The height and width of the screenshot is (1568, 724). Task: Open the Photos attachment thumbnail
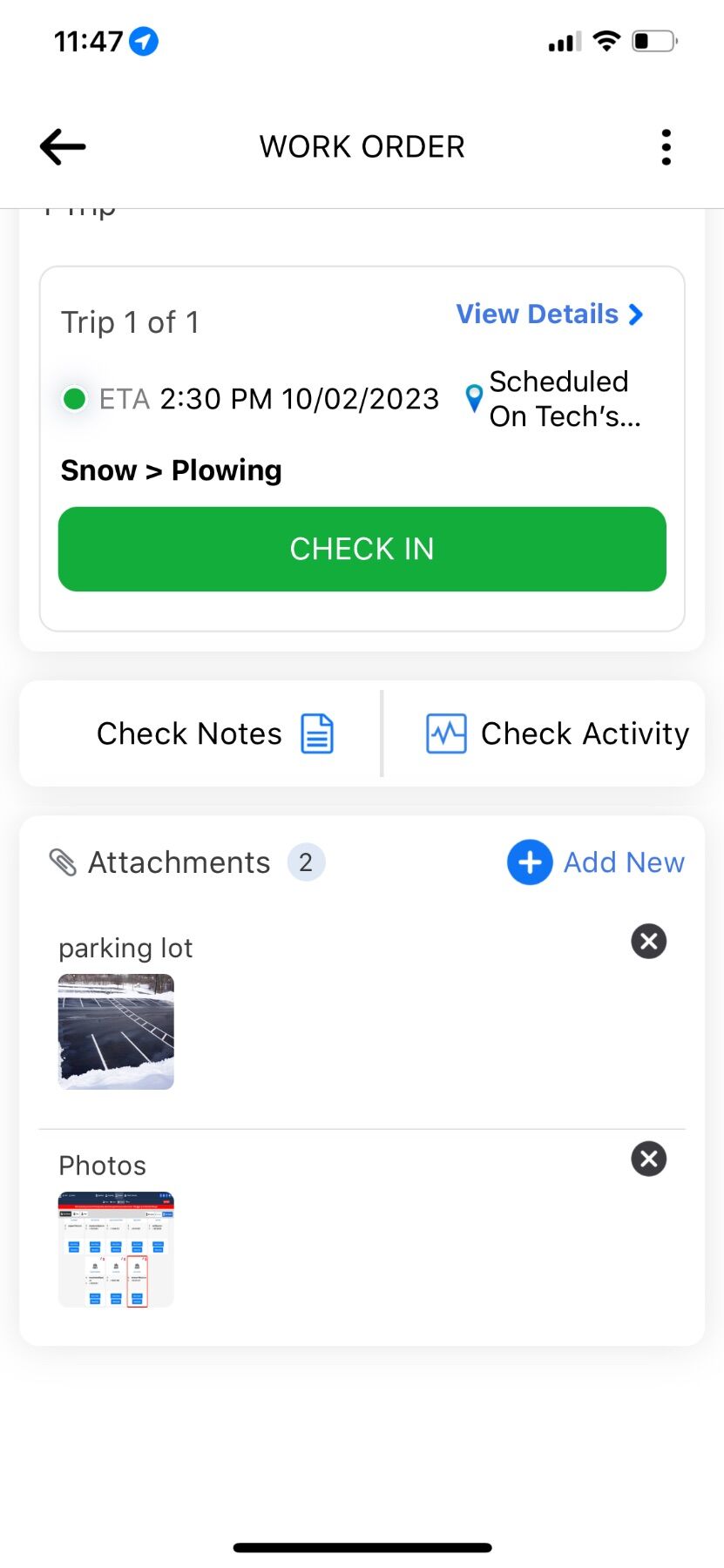tap(116, 1249)
